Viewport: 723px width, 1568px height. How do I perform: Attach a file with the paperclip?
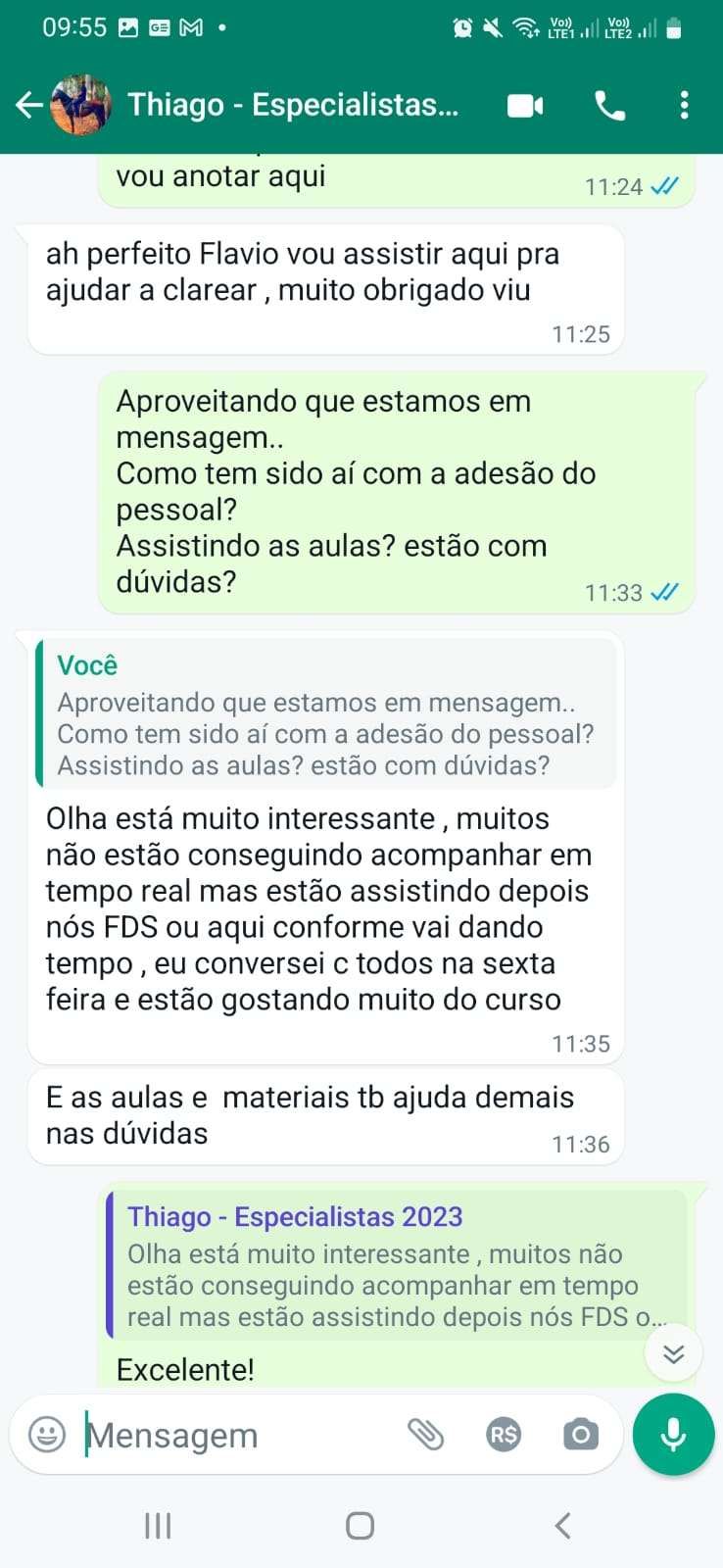click(x=426, y=1435)
